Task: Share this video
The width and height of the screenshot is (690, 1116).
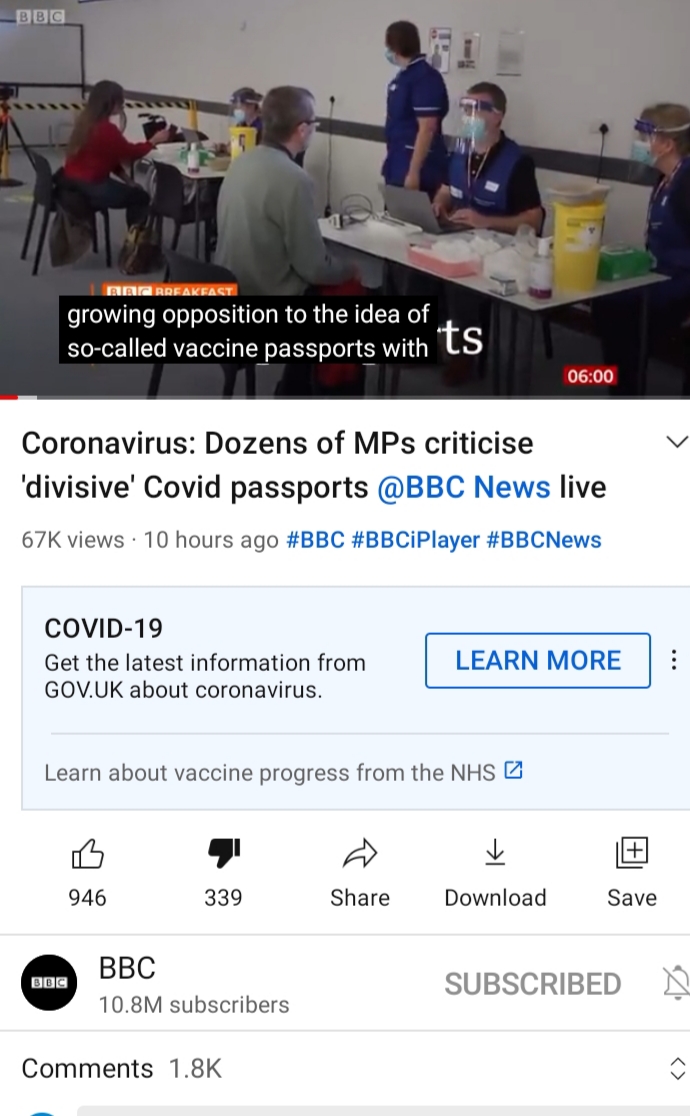Action: (360, 870)
